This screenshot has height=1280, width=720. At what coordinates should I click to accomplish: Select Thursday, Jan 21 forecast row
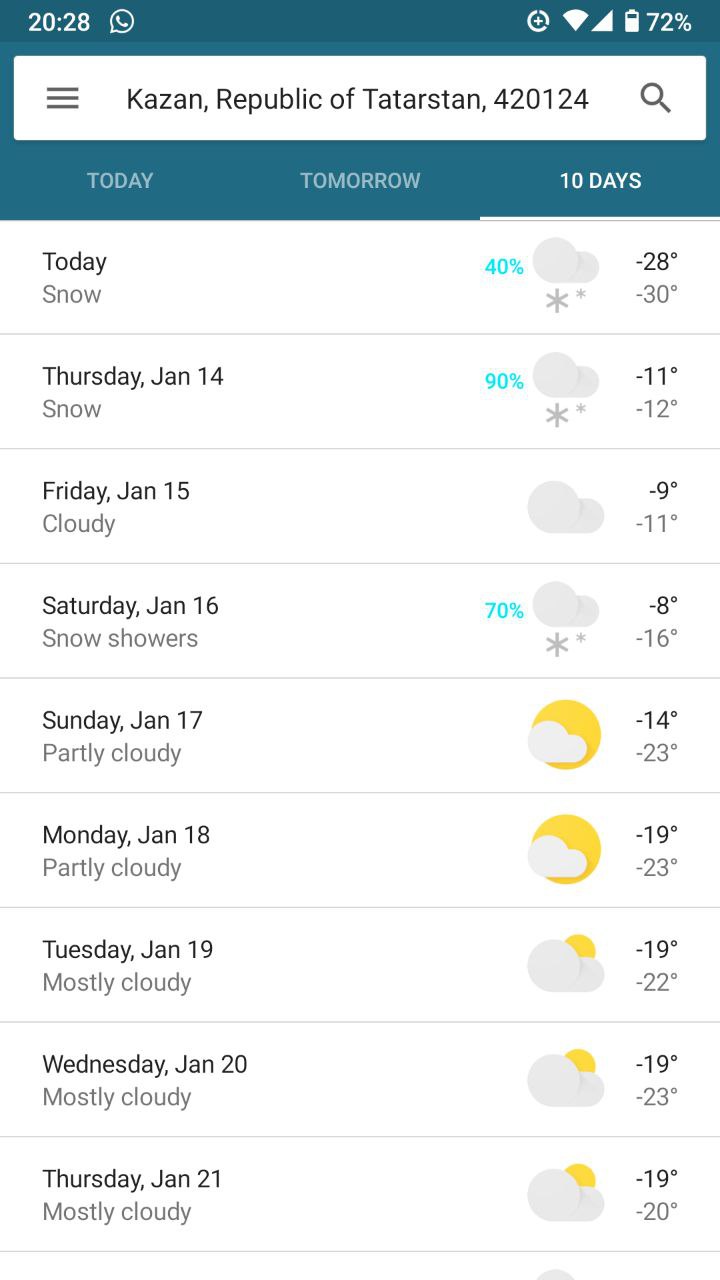360,1194
